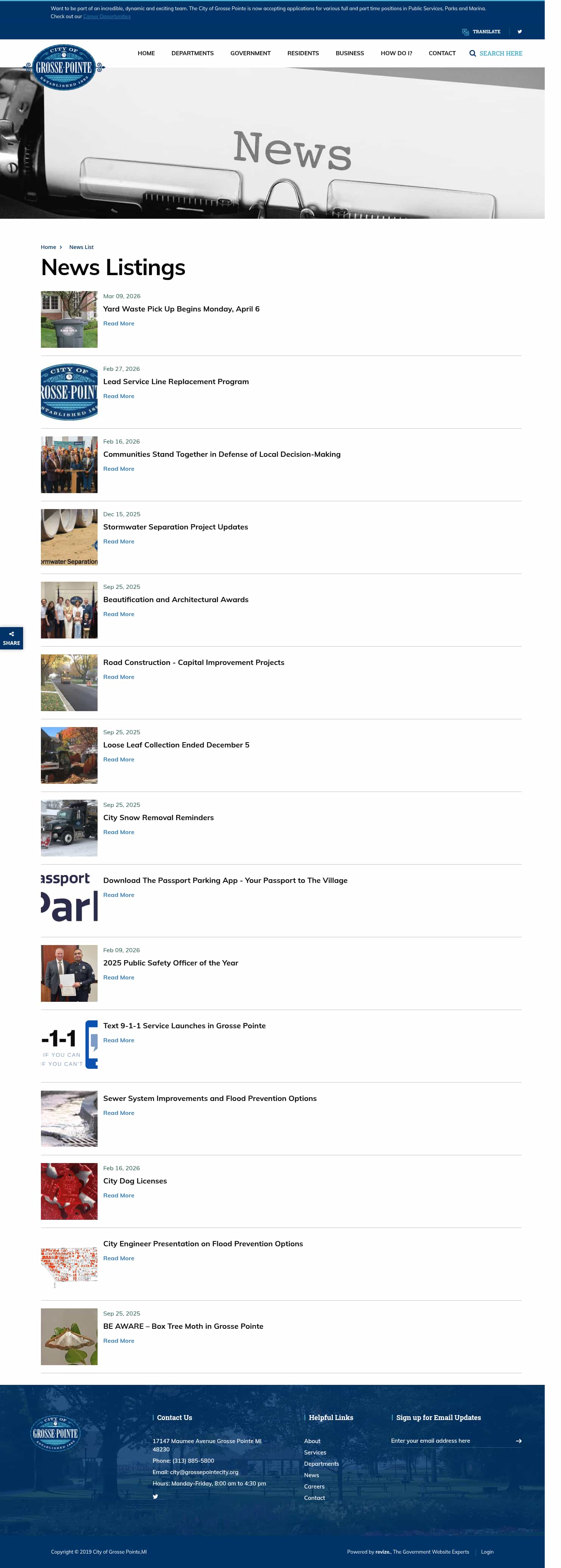Open the Twitter icon in top bar

[519, 32]
